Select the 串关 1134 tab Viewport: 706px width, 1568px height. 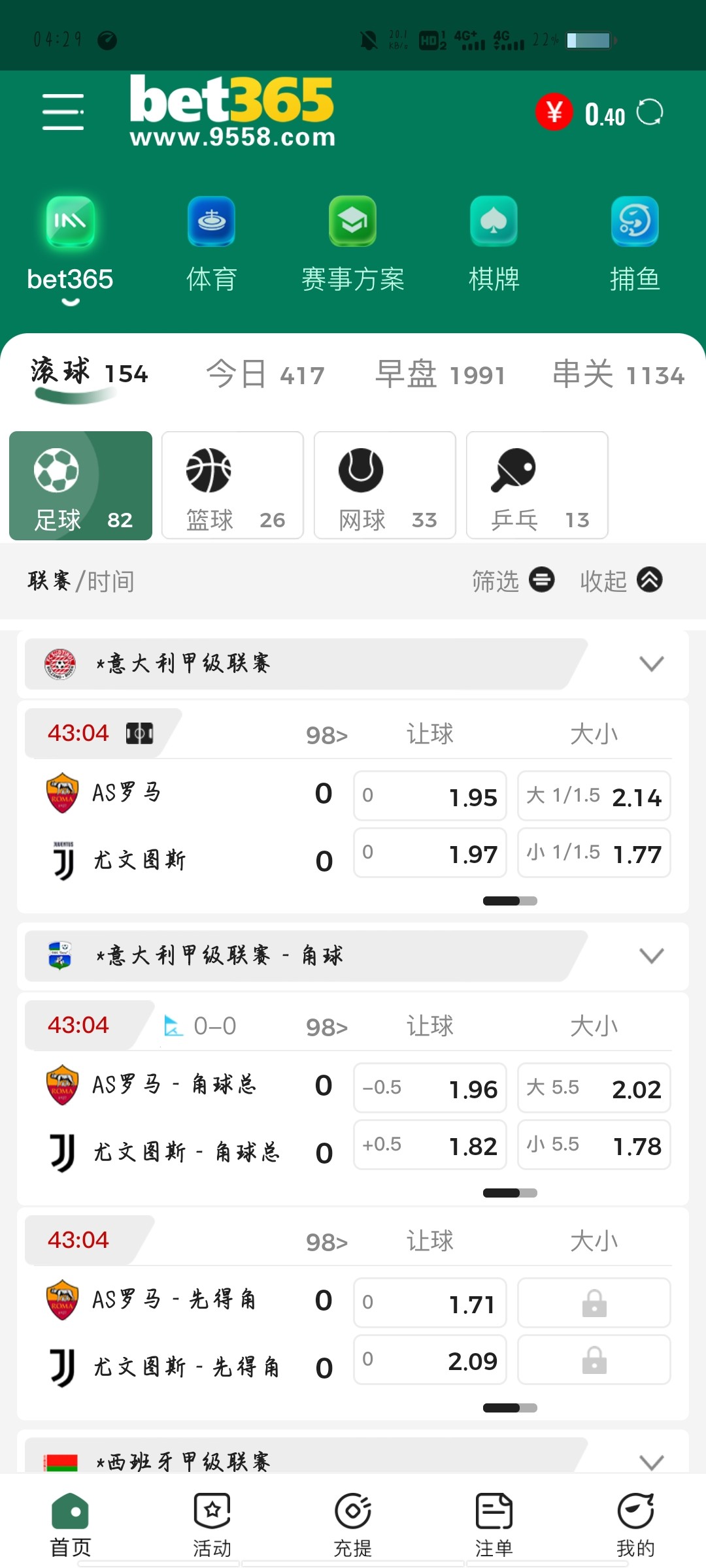[x=618, y=375]
